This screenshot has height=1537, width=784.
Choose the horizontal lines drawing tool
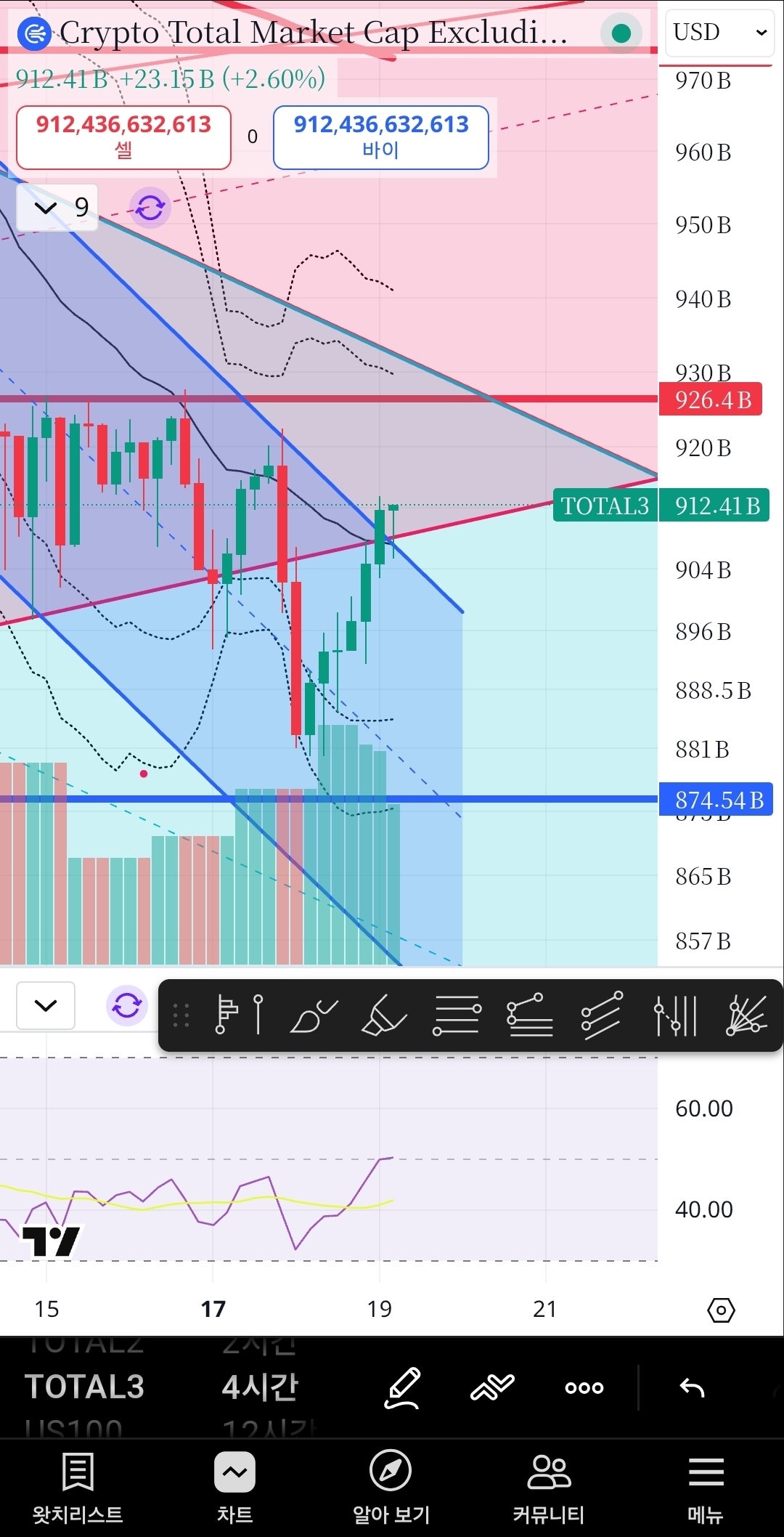[x=457, y=1015]
